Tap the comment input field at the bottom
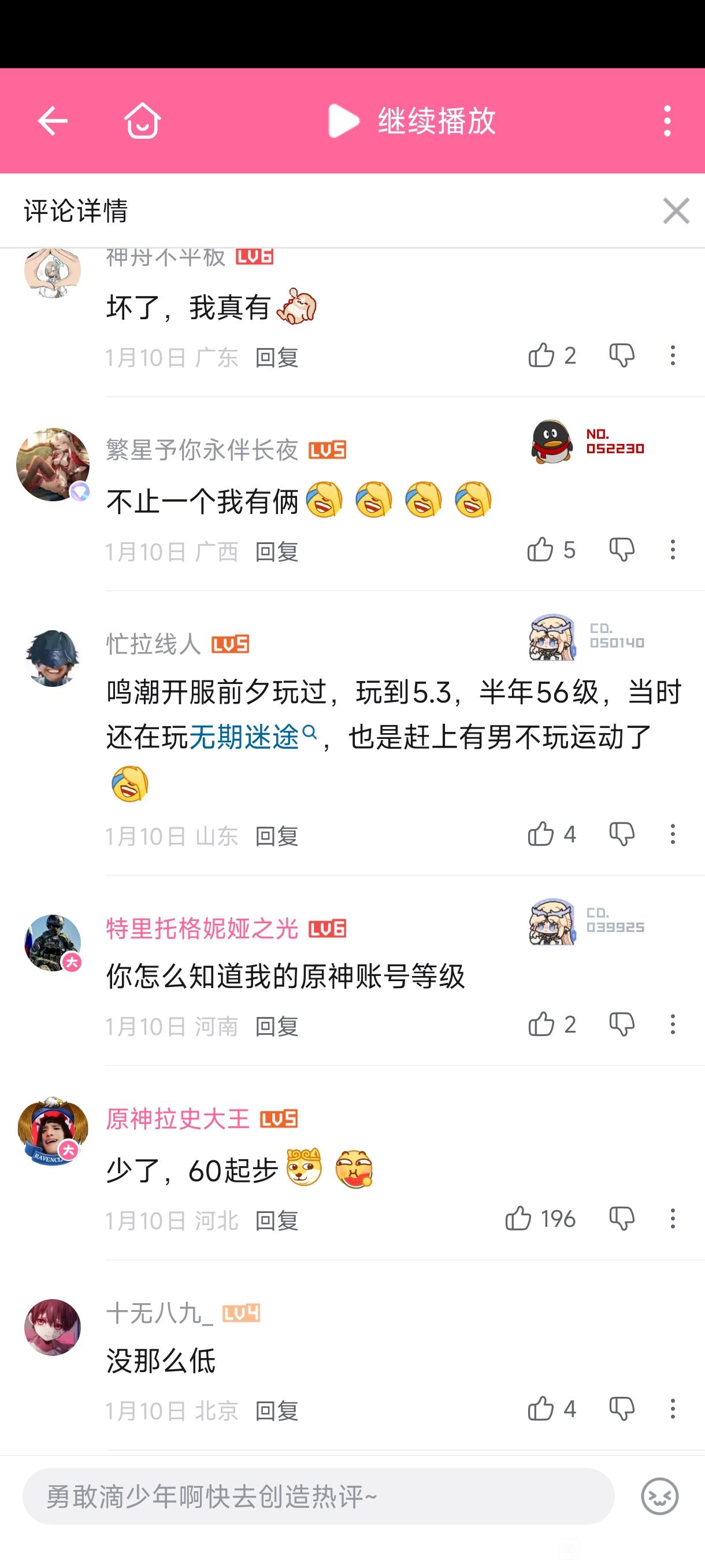The image size is (705, 1568). [x=318, y=1496]
